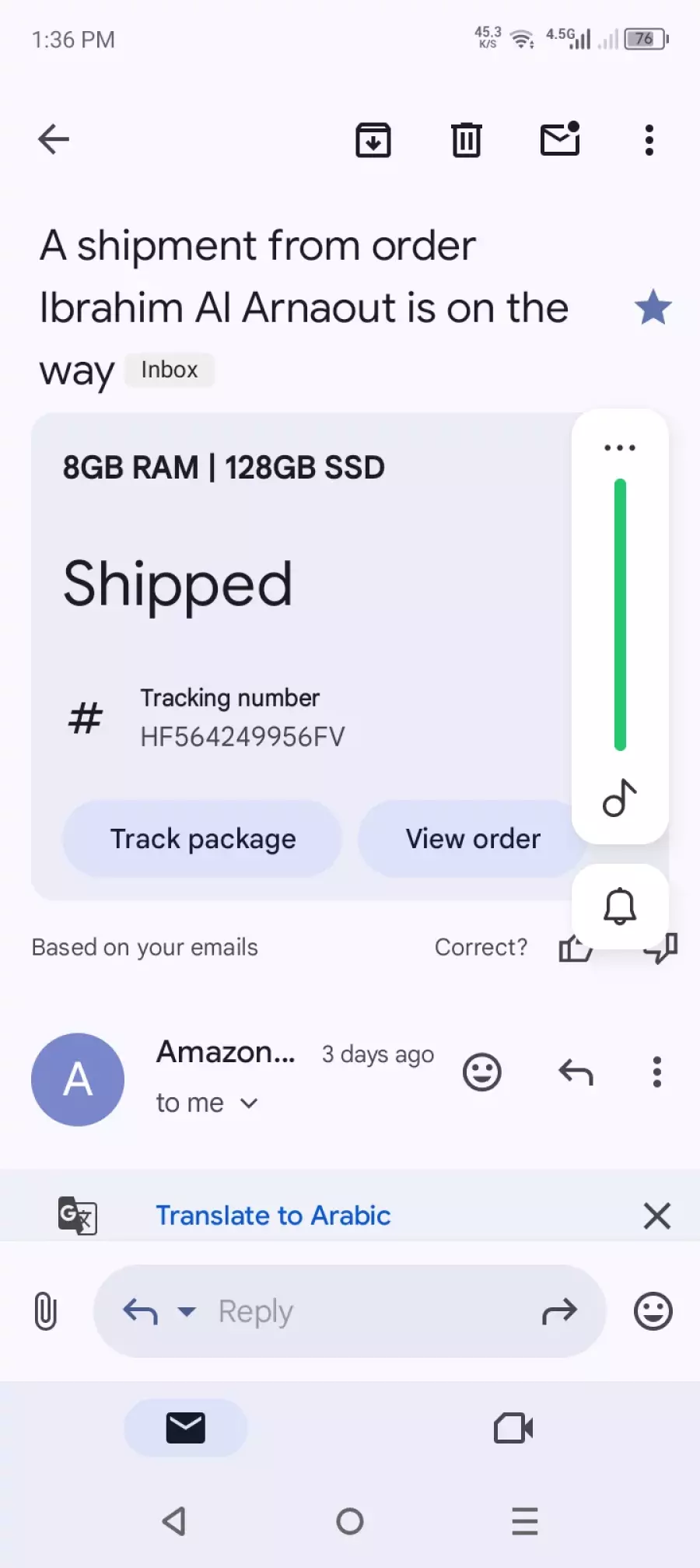Translate the email to Arabic
700x1568 pixels.
[273, 1215]
